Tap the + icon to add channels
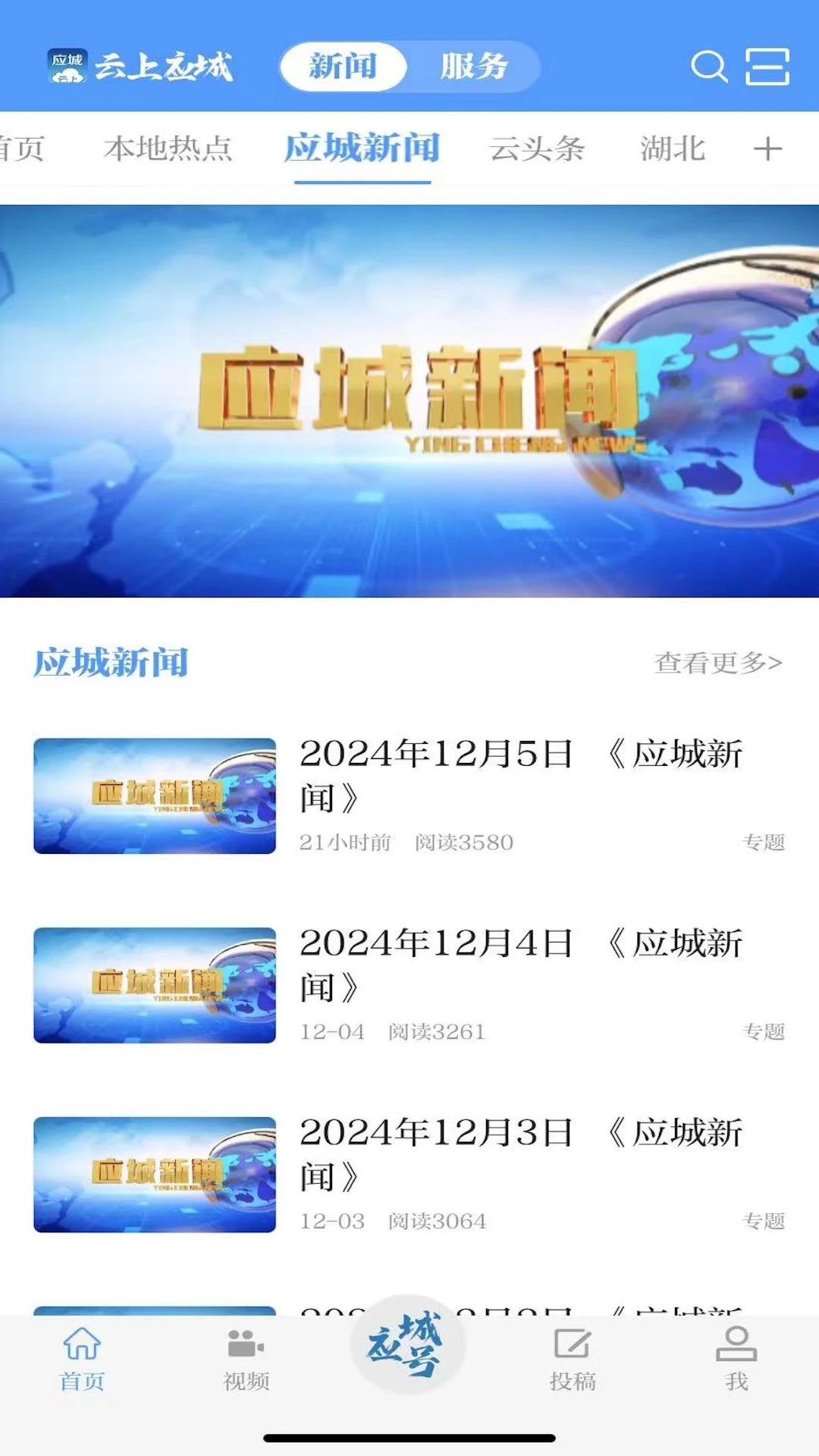Viewport: 819px width, 1456px height. [769, 149]
